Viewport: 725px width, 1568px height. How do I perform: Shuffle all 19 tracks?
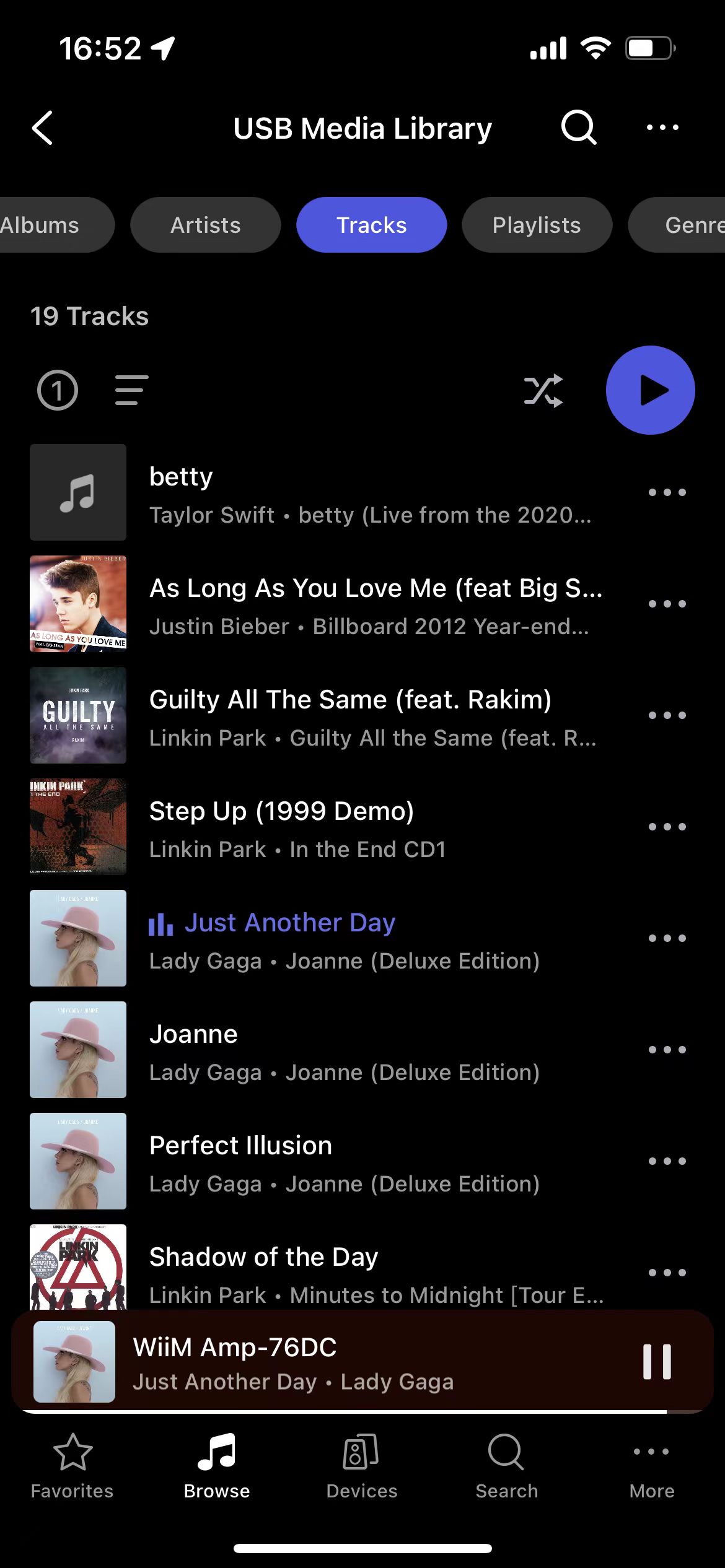tap(543, 390)
